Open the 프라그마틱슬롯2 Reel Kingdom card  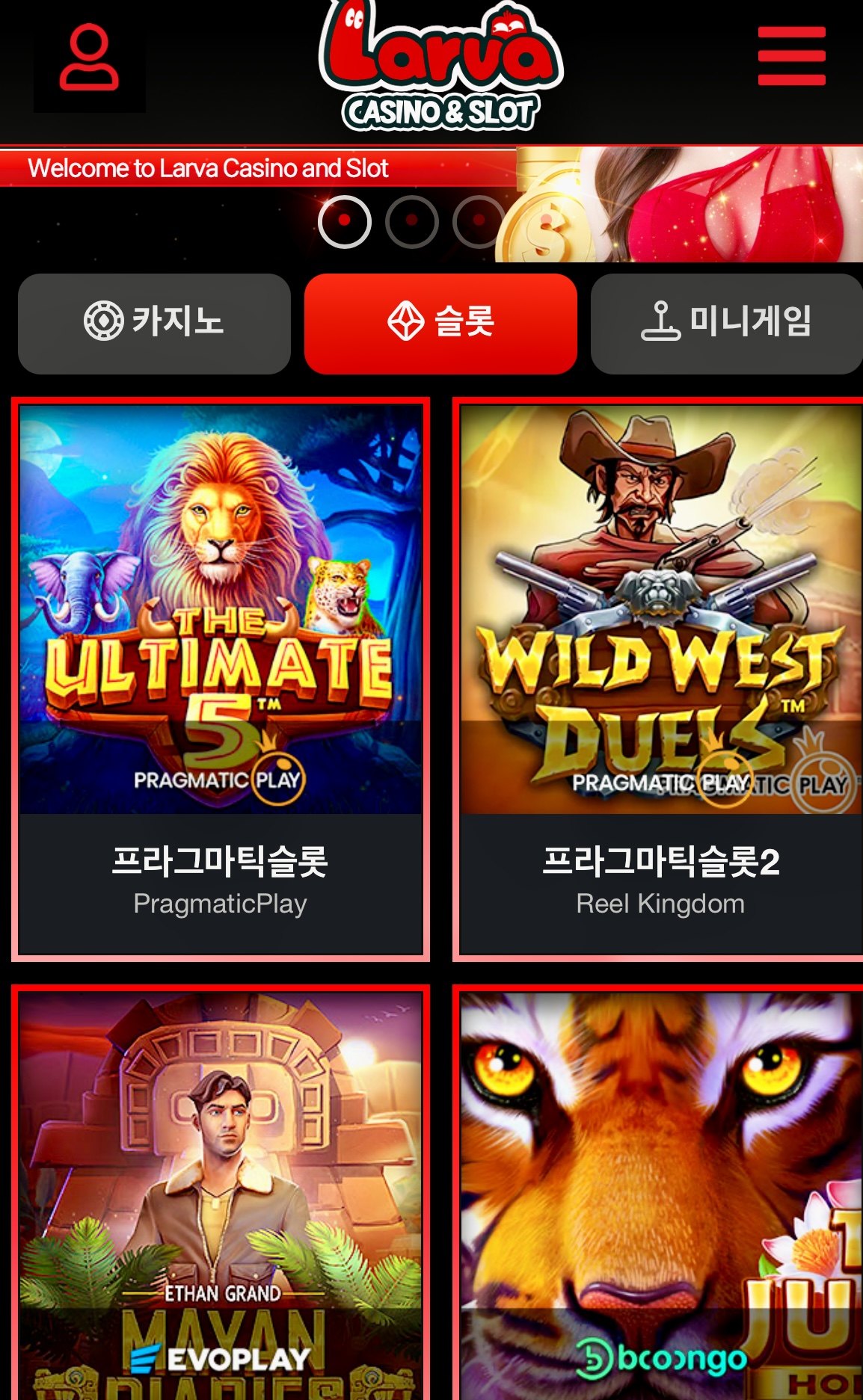click(660, 679)
